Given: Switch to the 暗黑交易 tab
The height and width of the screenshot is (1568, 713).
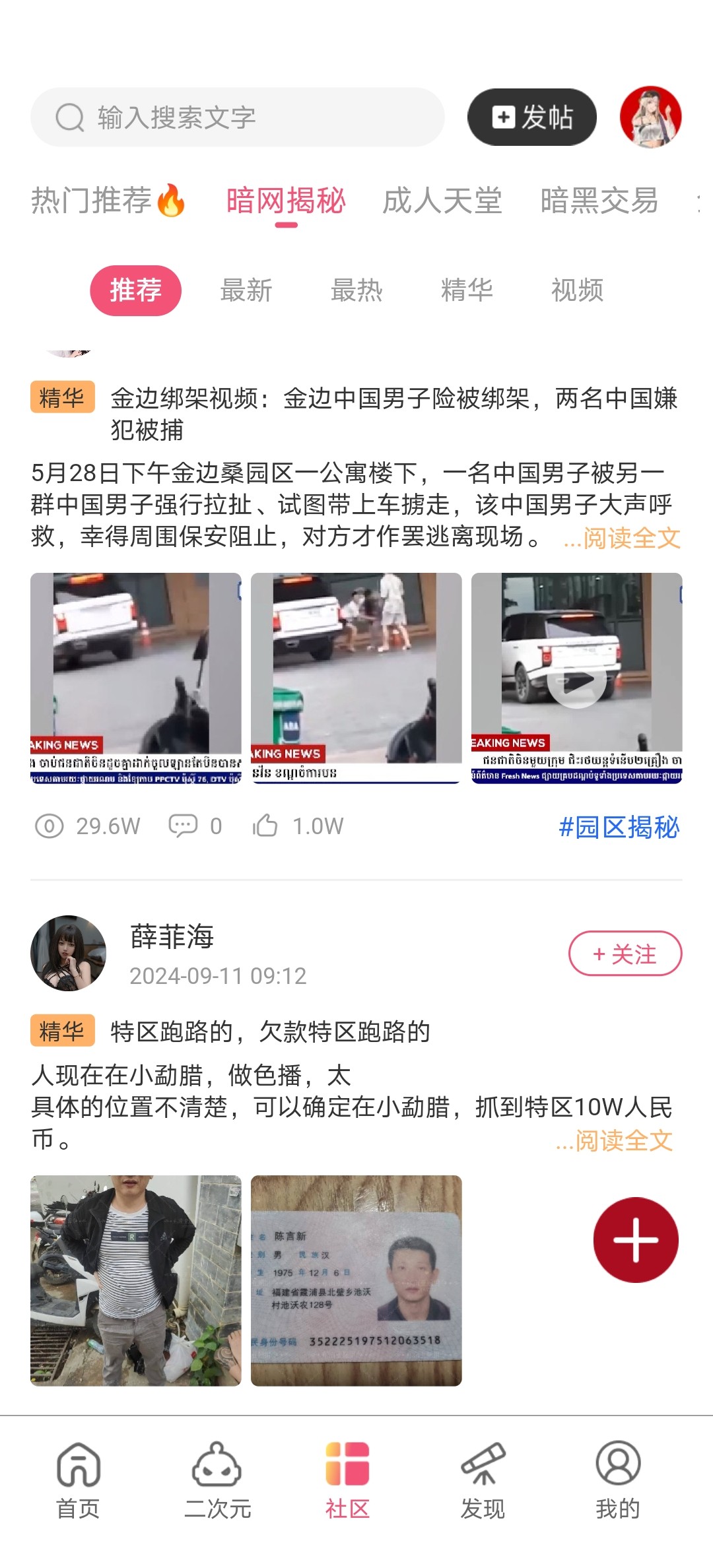Looking at the screenshot, I should 599,201.
